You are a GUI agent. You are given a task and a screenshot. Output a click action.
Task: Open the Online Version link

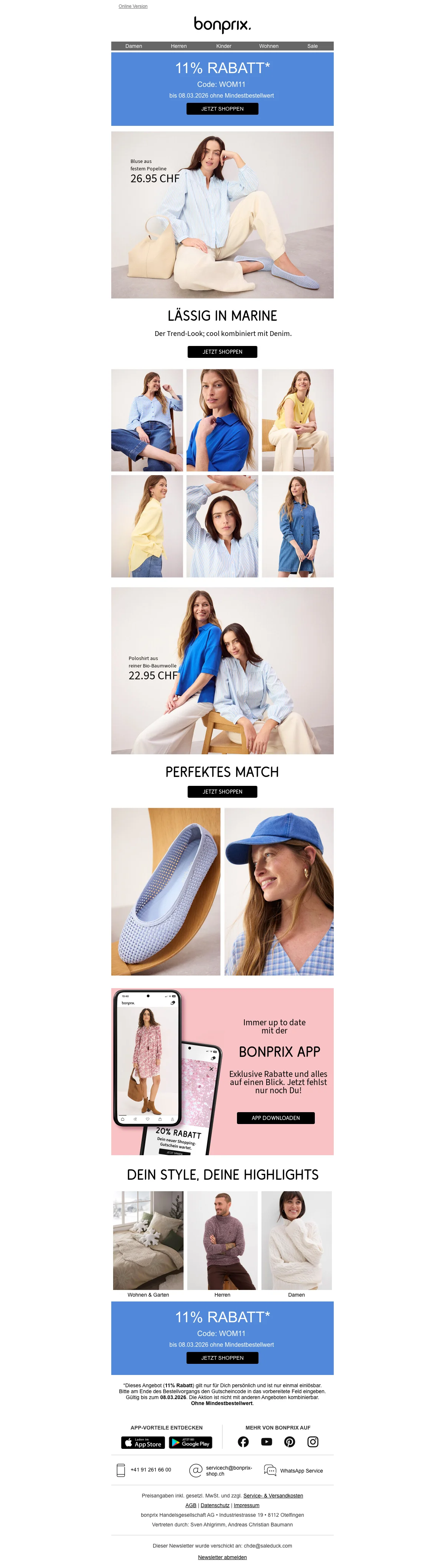tap(132, 6)
